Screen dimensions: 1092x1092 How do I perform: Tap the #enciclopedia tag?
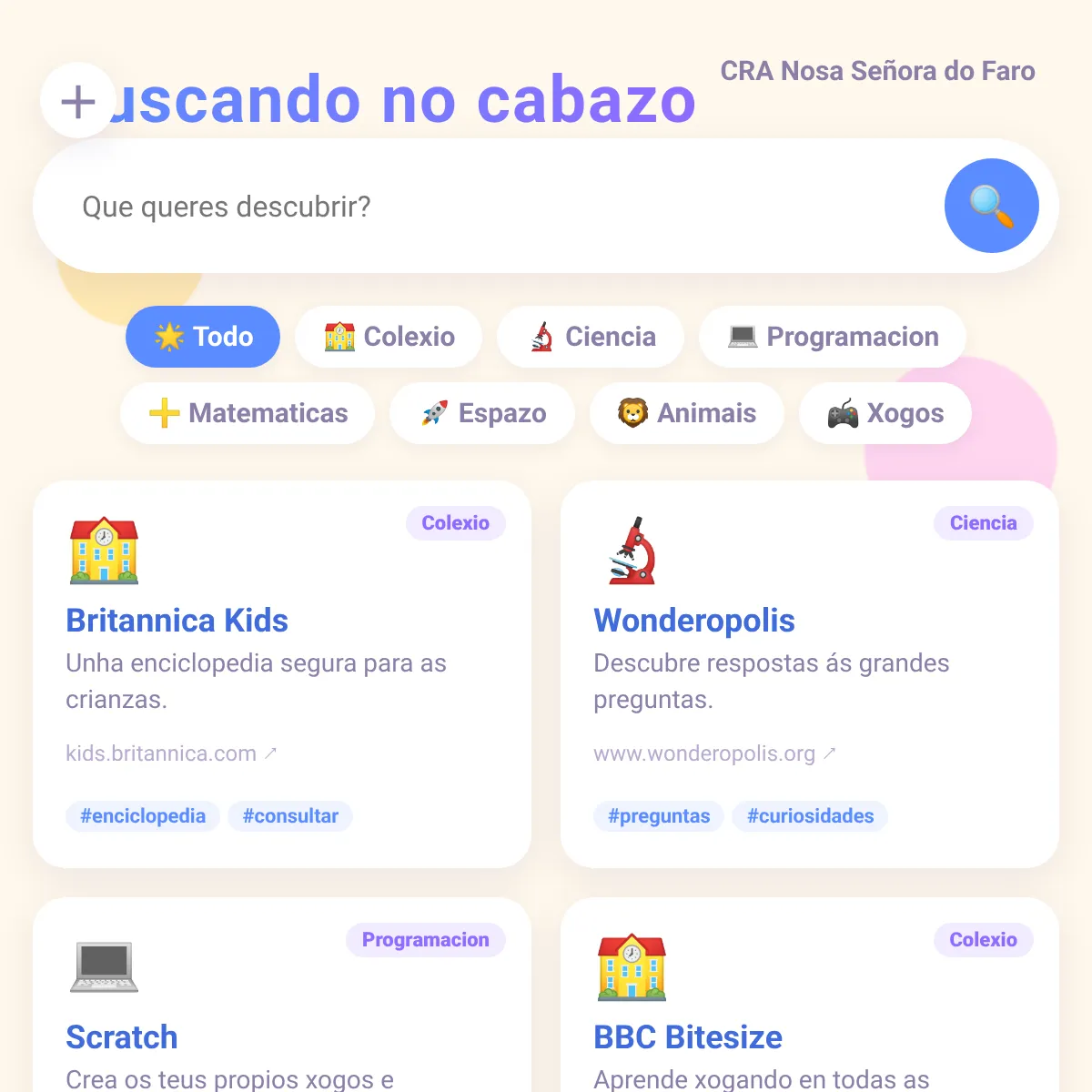tap(143, 816)
